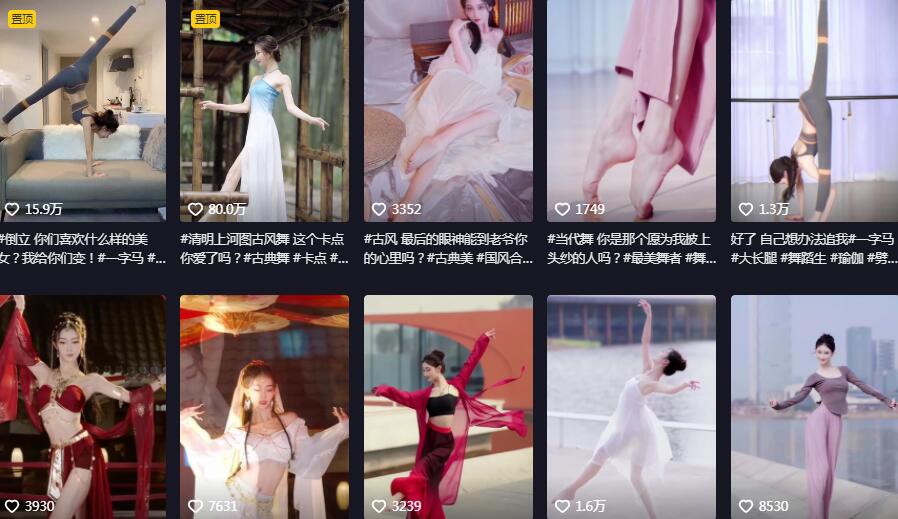This screenshot has height=519, width=898.
Task: Open the pinned handstand video with 15.9万 likes
Action: pos(82,110)
